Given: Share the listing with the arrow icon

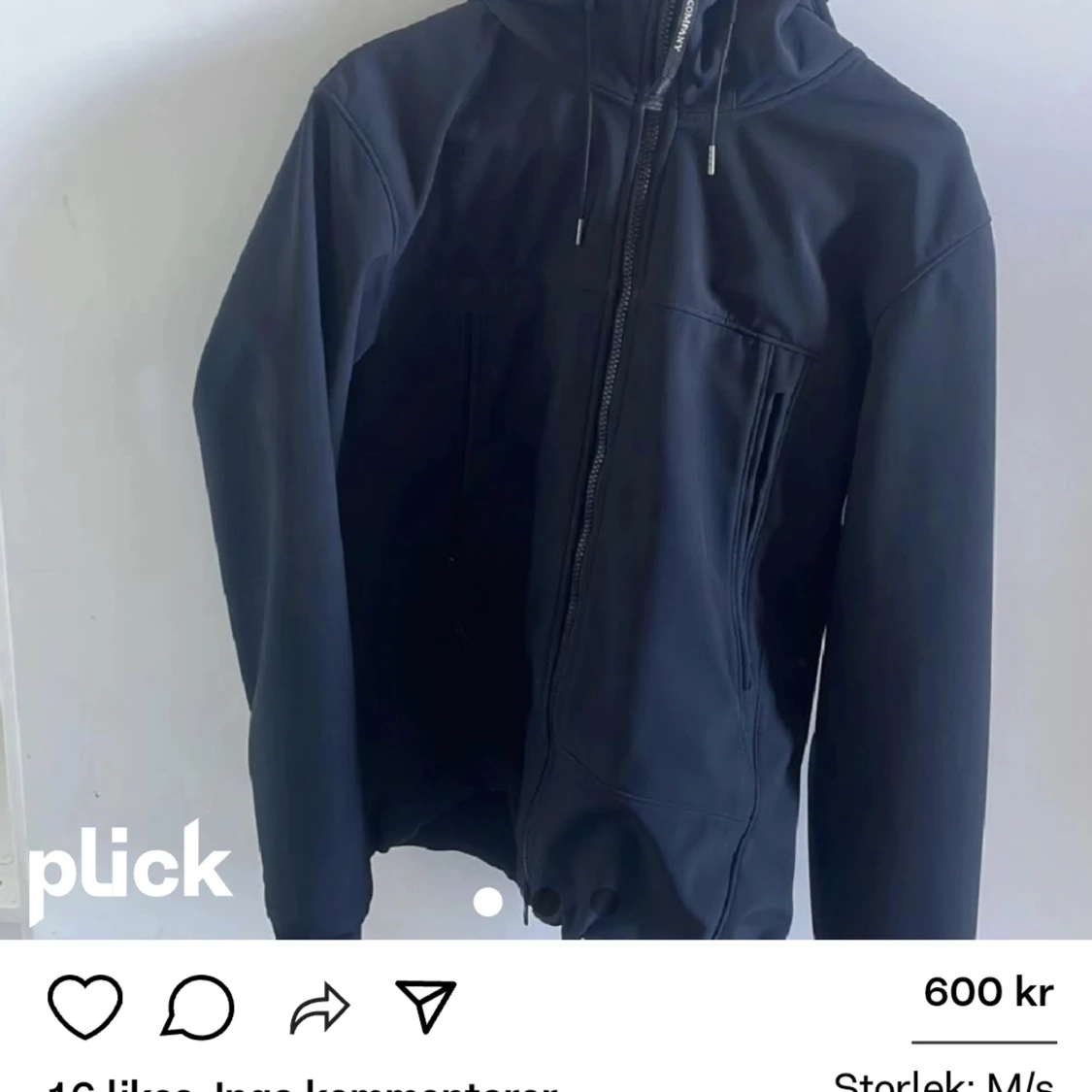Looking at the screenshot, I should coord(319,1009).
